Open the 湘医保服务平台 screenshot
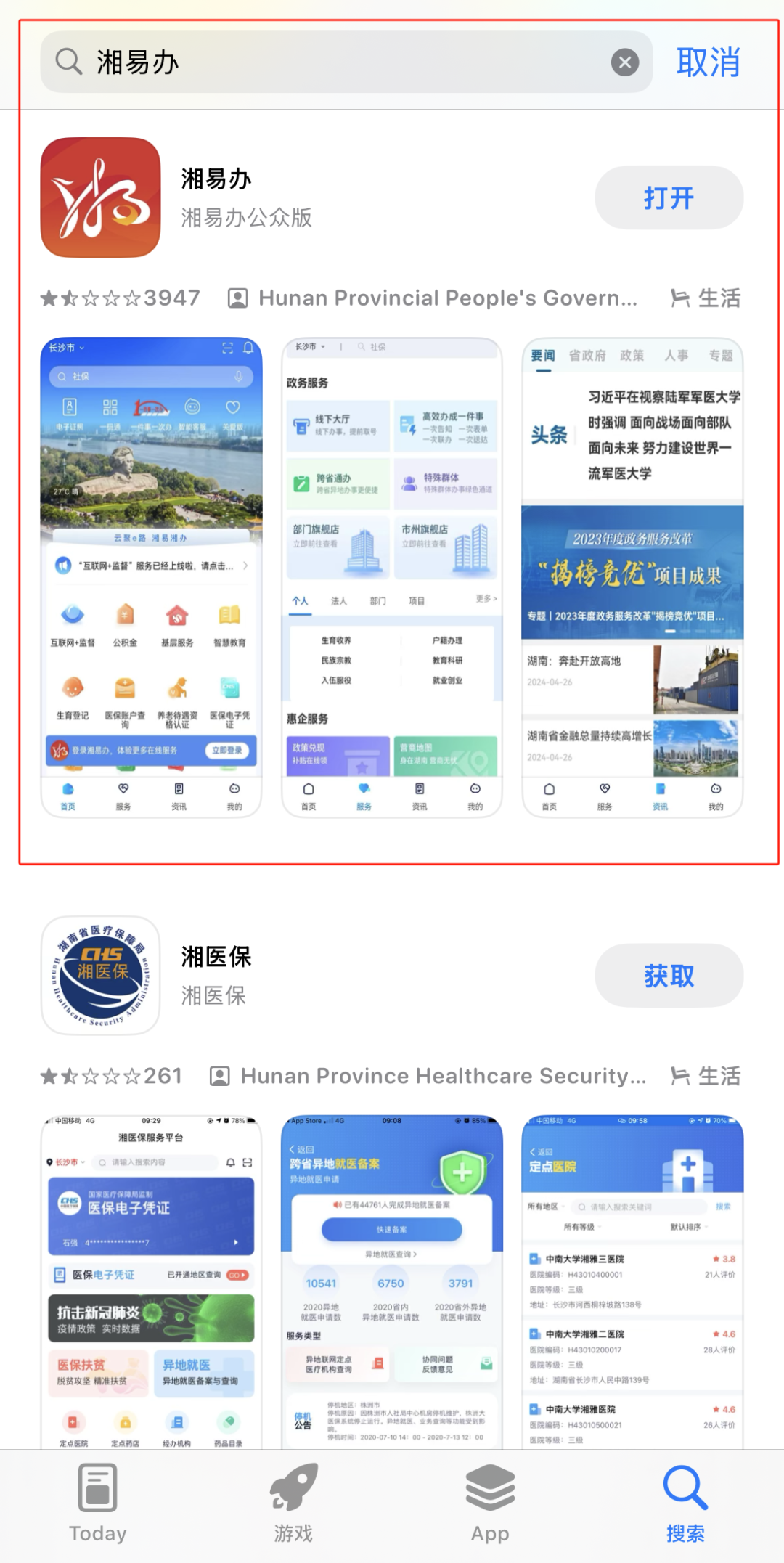 pyautogui.click(x=151, y=1281)
